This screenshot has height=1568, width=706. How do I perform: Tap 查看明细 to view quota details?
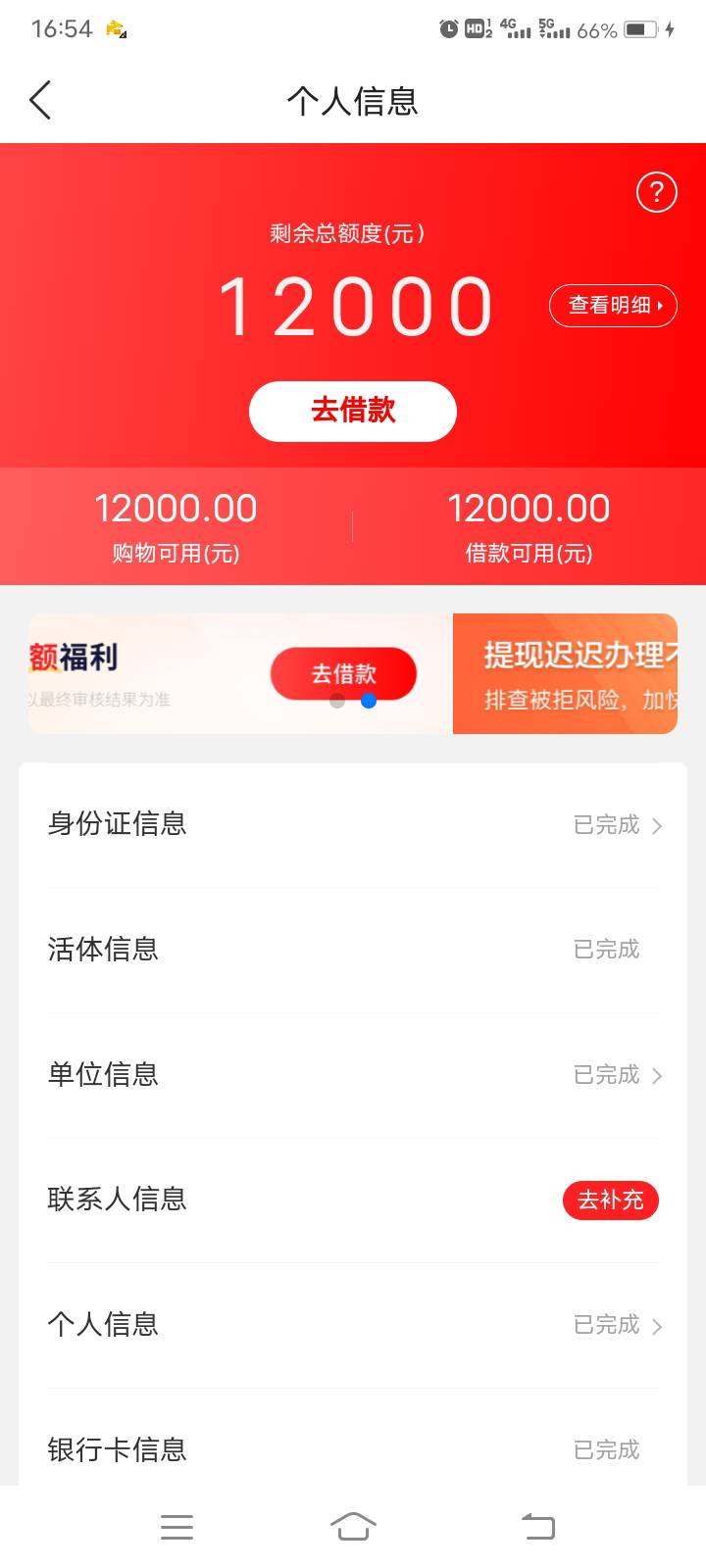(x=613, y=306)
